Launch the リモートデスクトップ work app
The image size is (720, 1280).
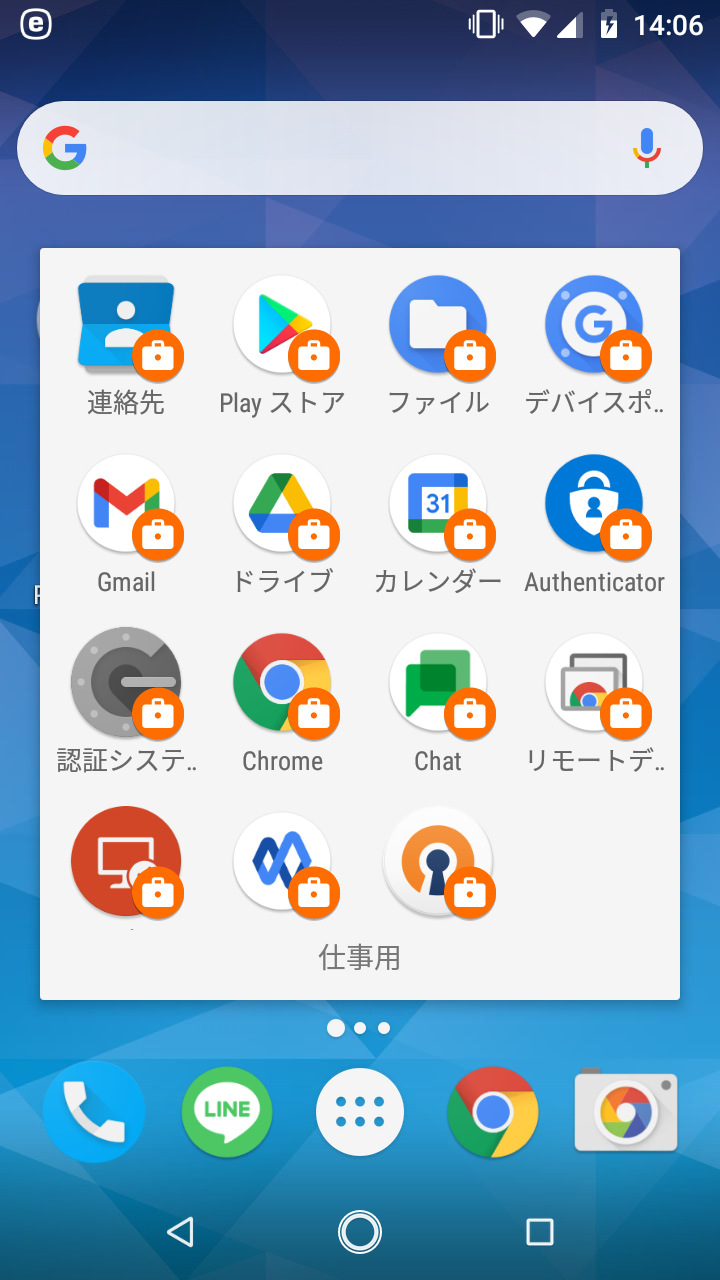click(594, 681)
